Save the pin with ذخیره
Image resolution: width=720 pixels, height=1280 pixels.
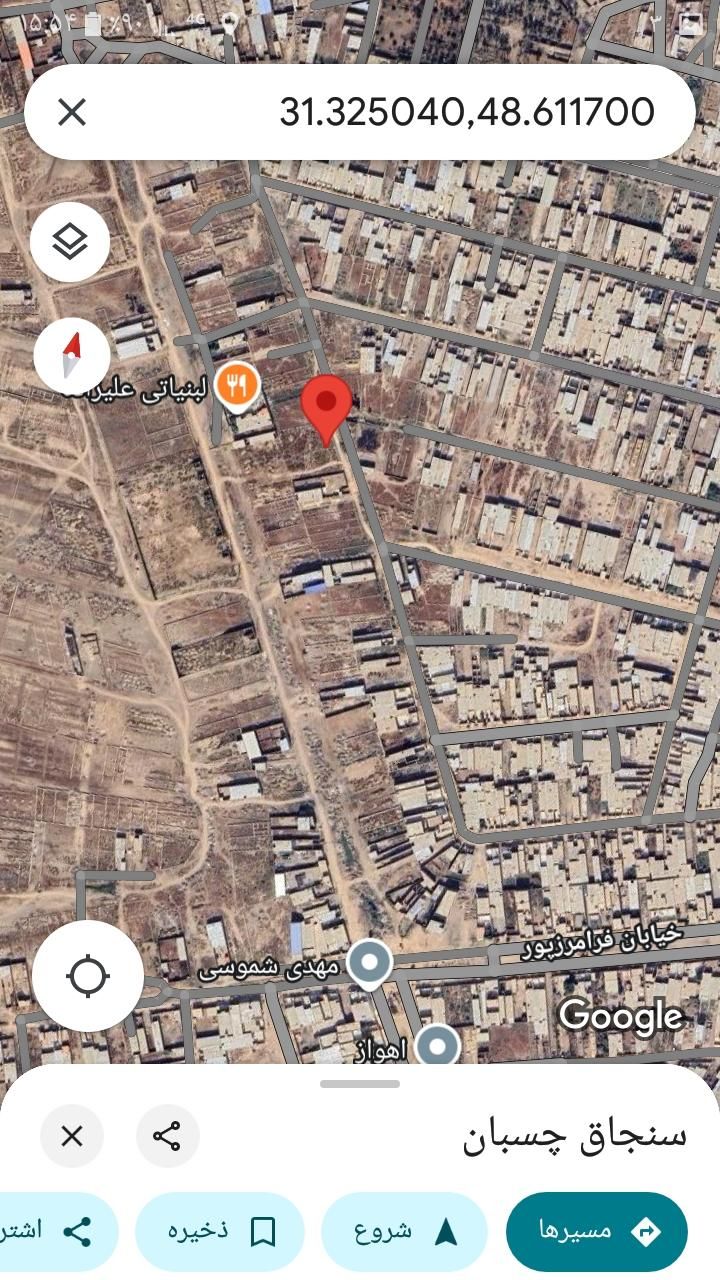point(219,1231)
